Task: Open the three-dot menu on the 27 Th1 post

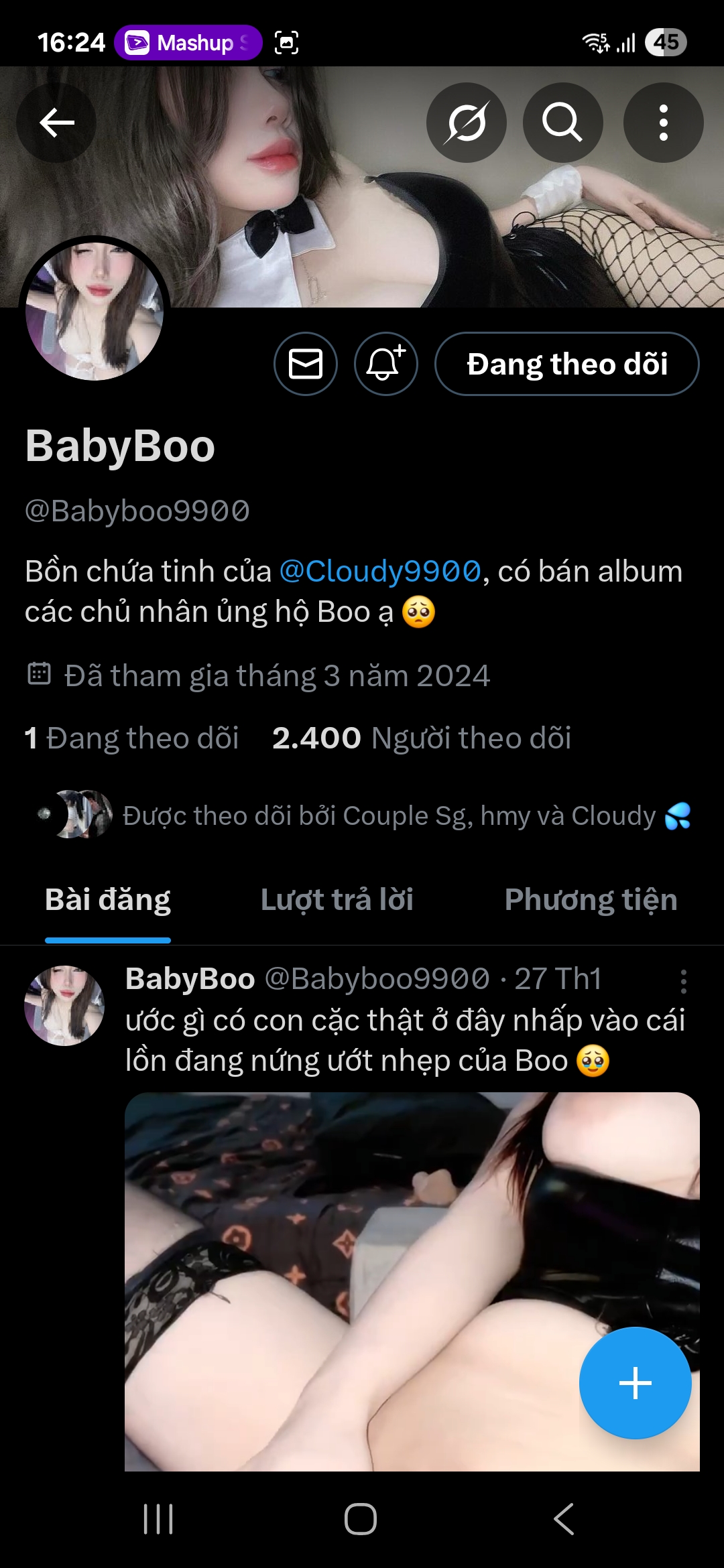Action: (x=683, y=982)
